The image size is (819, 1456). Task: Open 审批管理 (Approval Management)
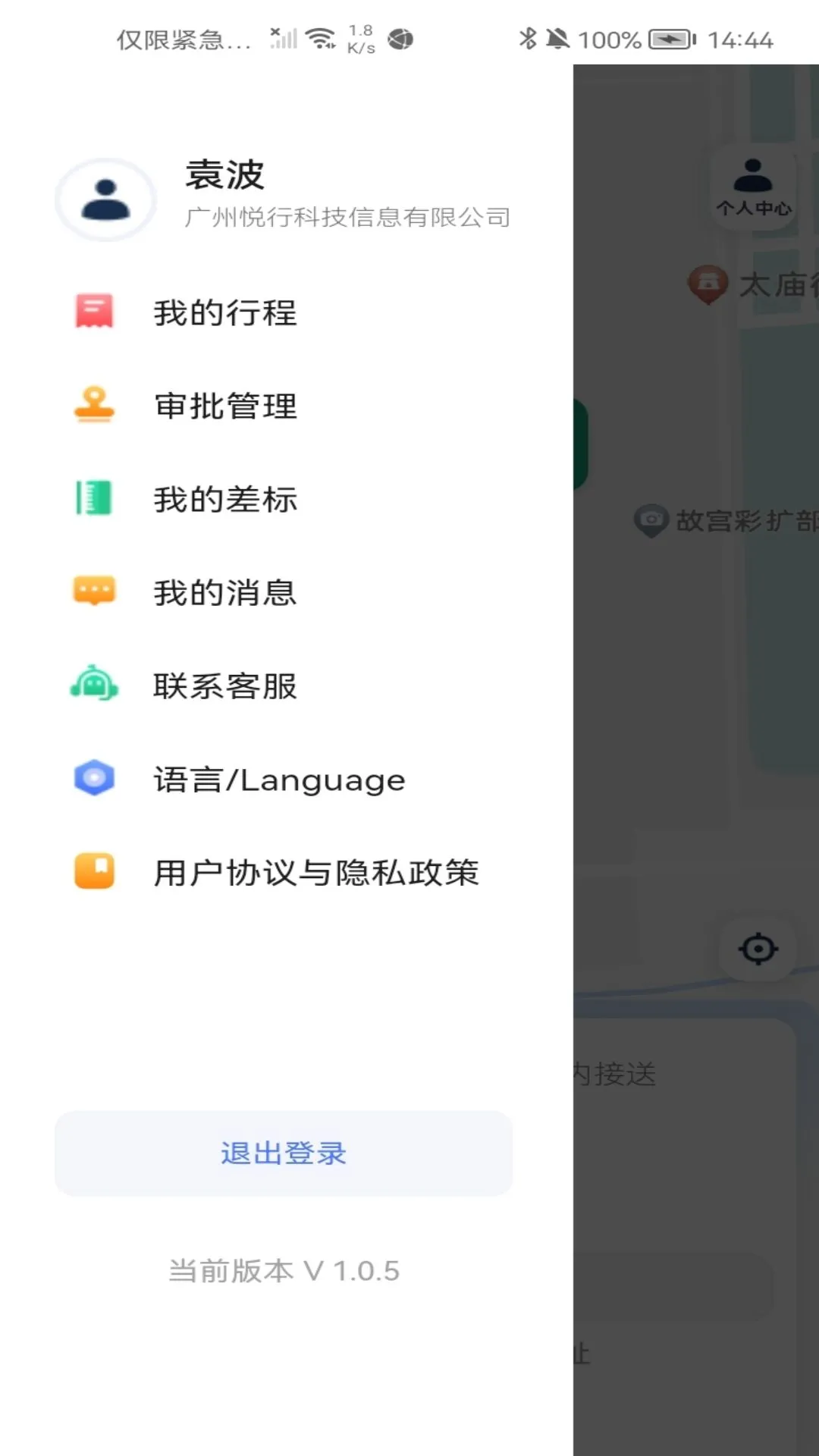[225, 406]
